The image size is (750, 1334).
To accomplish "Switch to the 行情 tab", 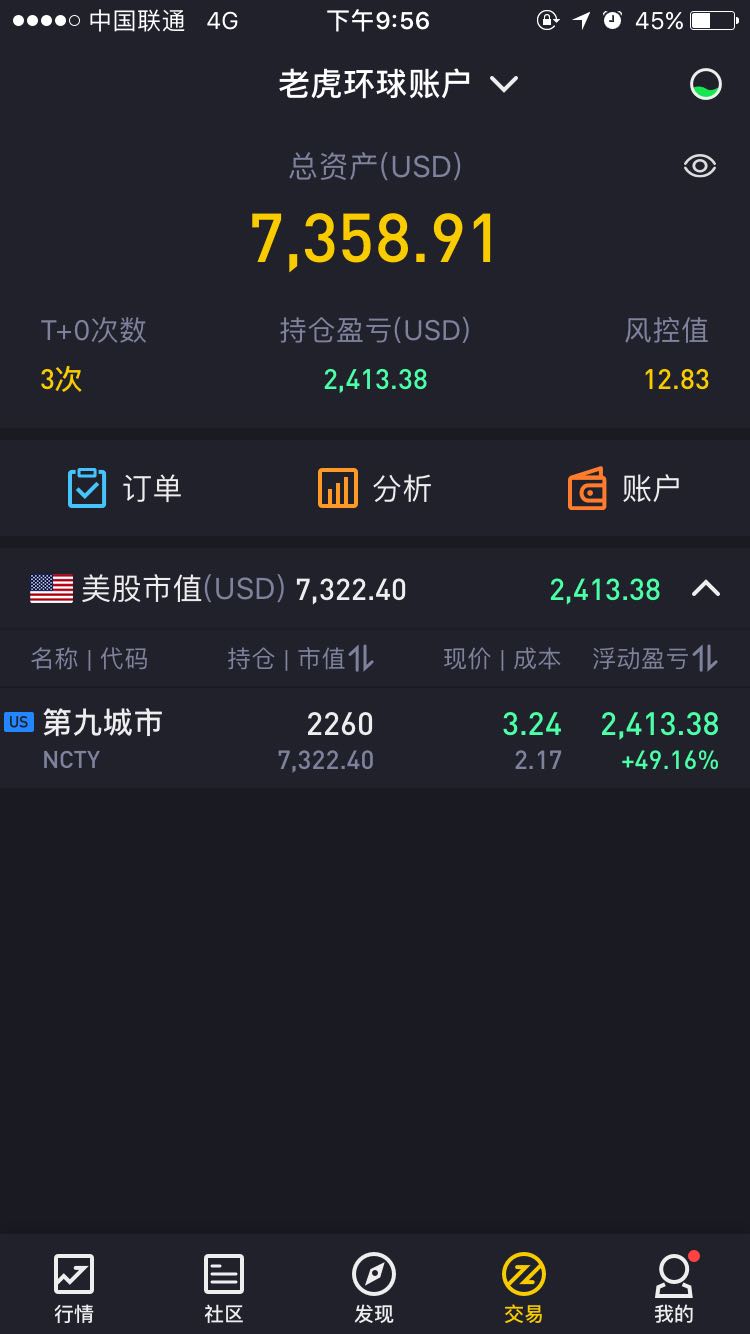I will tap(74, 1288).
